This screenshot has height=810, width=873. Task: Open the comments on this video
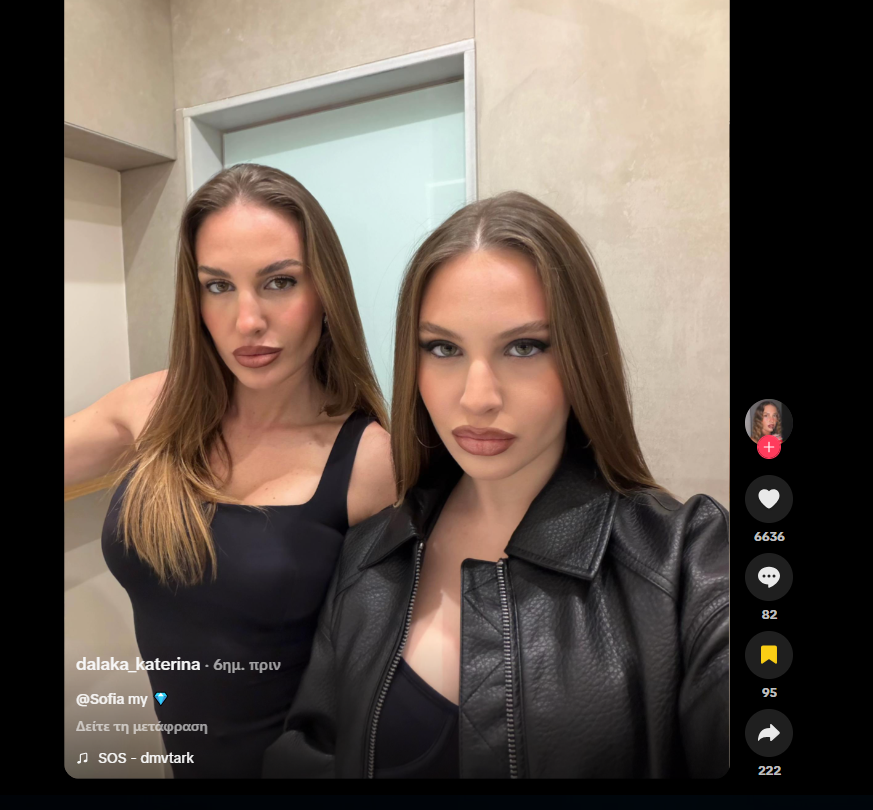pyautogui.click(x=768, y=577)
